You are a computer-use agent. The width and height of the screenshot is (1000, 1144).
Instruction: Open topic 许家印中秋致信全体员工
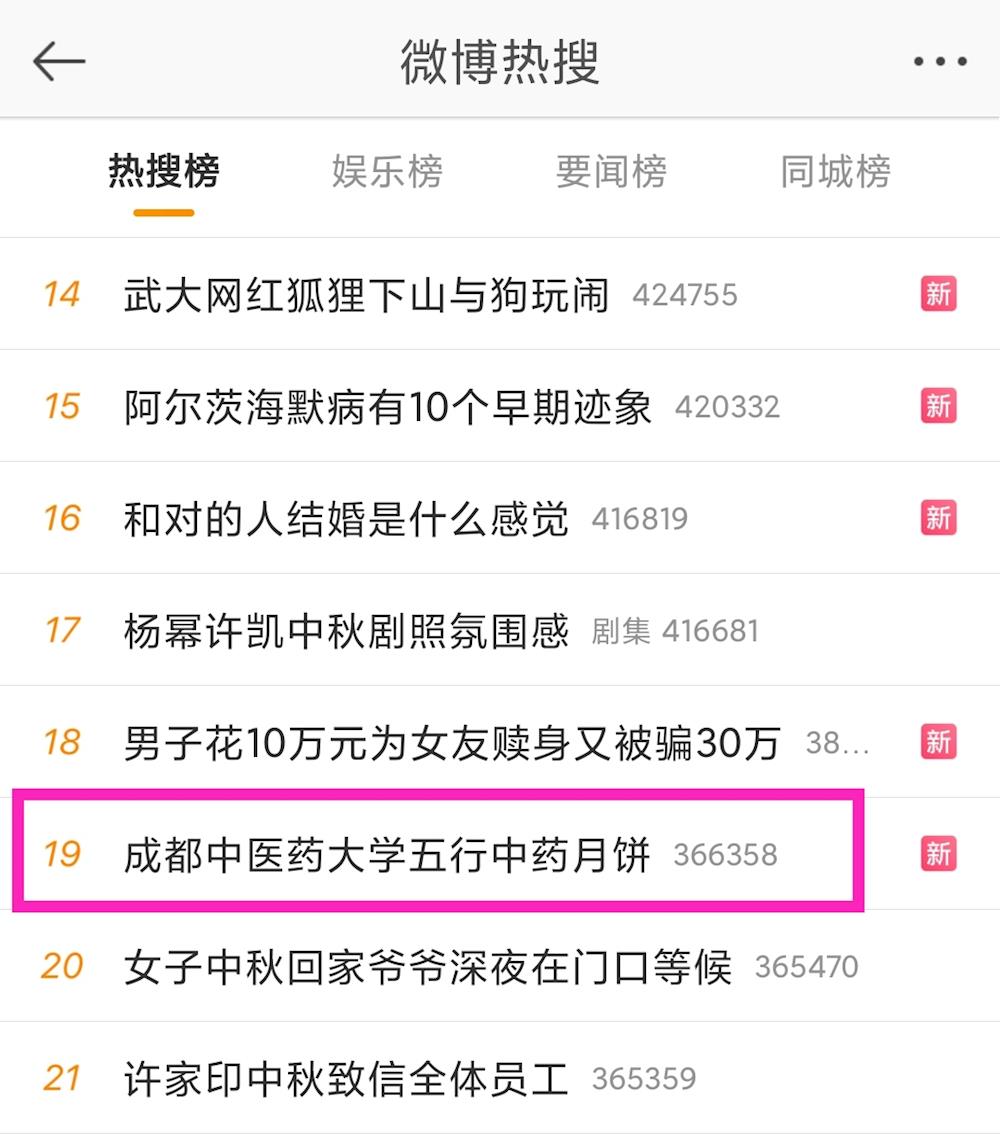point(346,1079)
